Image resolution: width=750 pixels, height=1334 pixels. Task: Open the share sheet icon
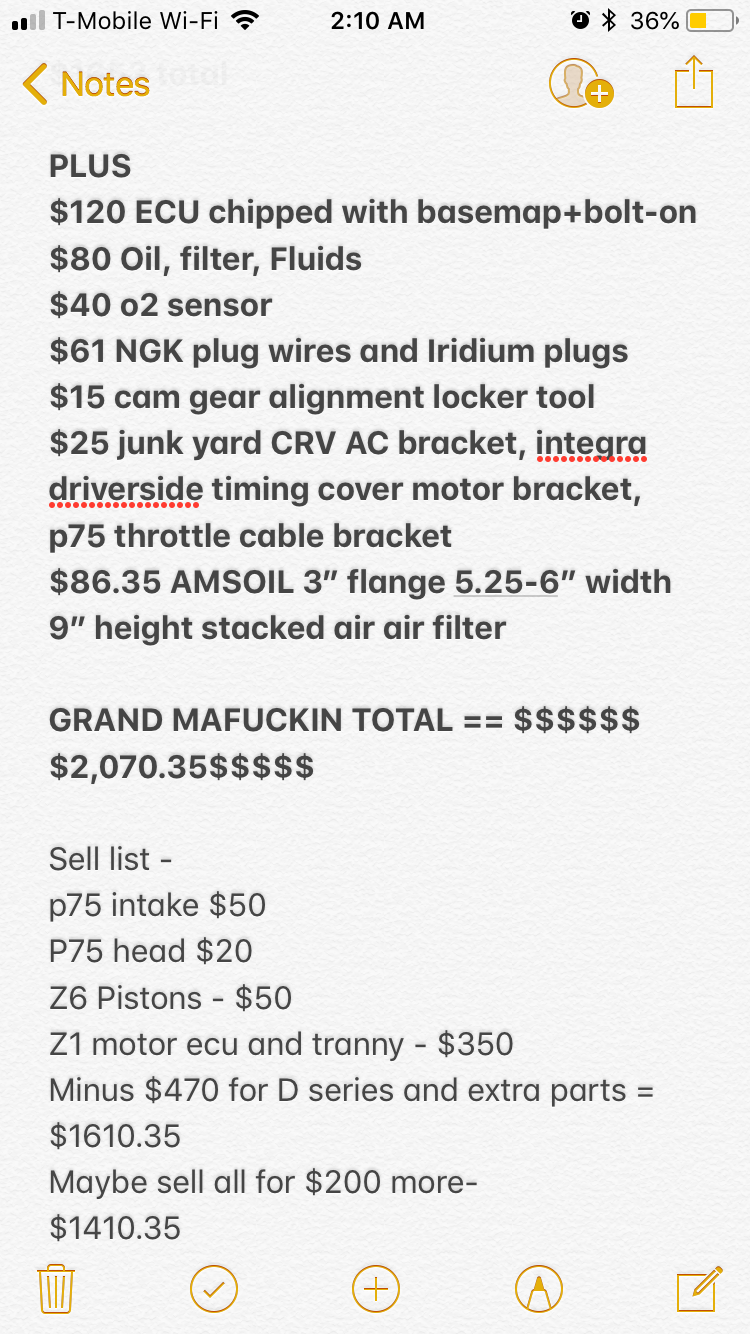pyautogui.click(x=694, y=82)
